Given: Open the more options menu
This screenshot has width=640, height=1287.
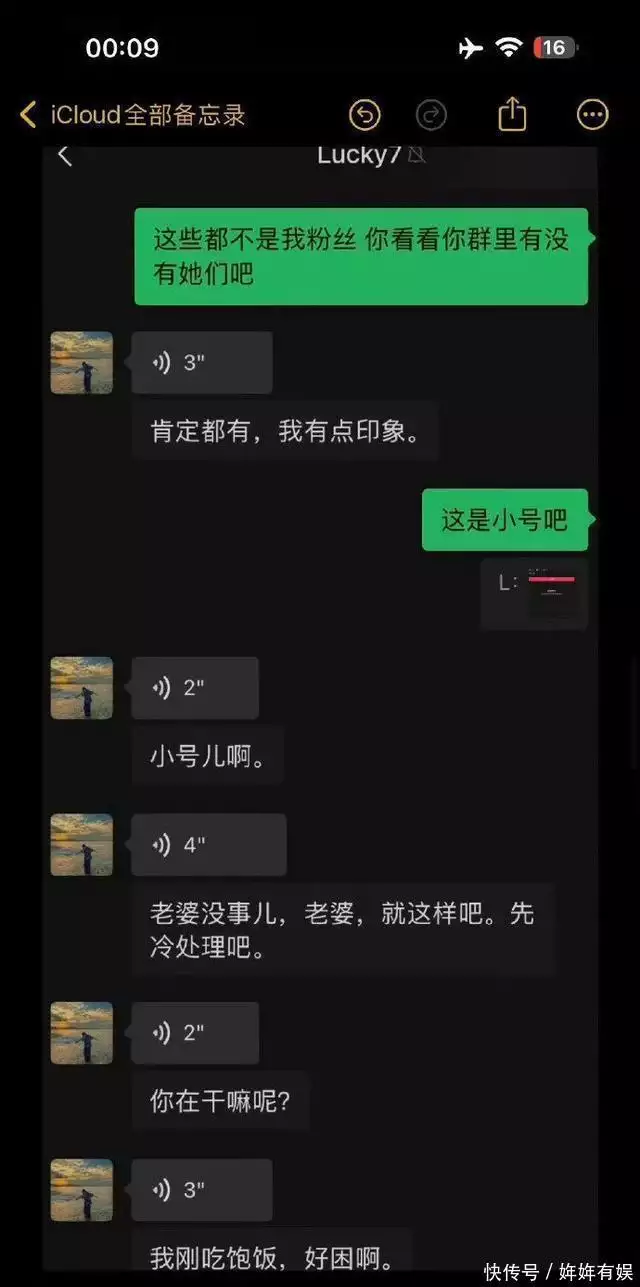Looking at the screenshot, I should pos(593,115).
